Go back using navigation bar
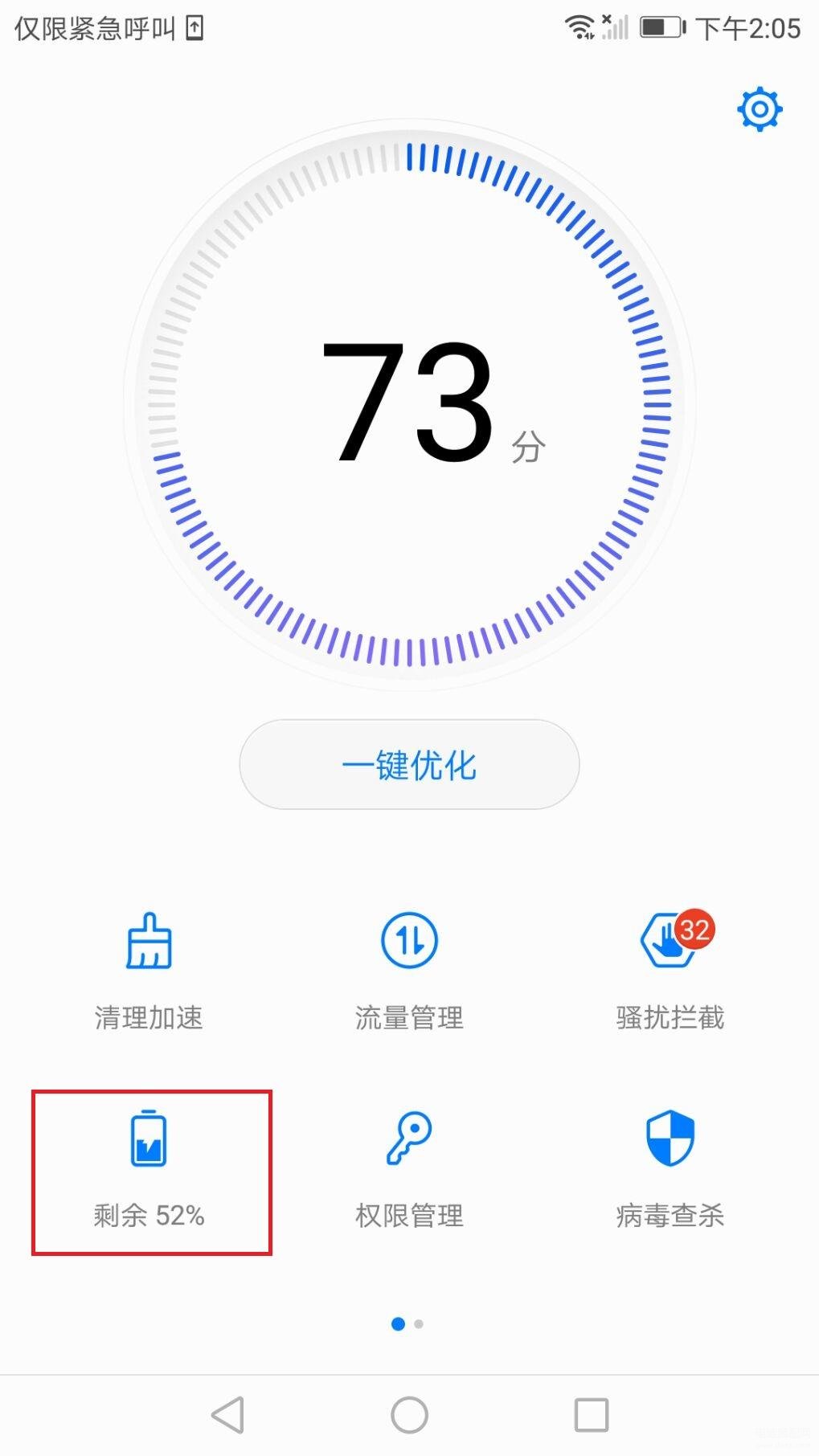 (x=228, y=1414)
